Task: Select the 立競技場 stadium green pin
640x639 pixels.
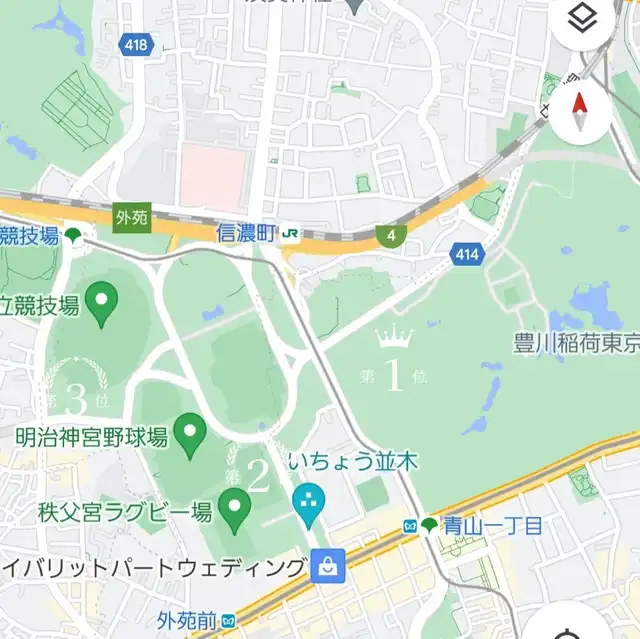Action: pyautogui.click(x=100, y=303)
